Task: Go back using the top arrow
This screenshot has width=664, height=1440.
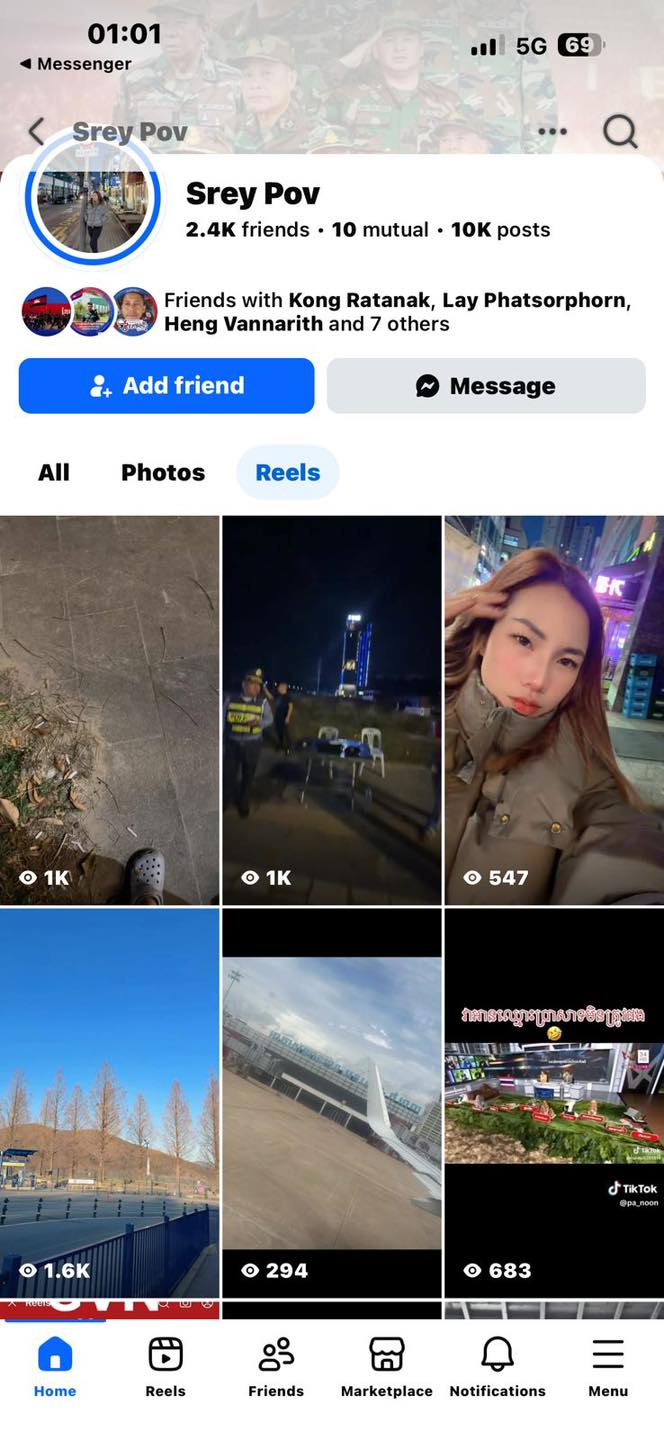Action: pos(37,131)
